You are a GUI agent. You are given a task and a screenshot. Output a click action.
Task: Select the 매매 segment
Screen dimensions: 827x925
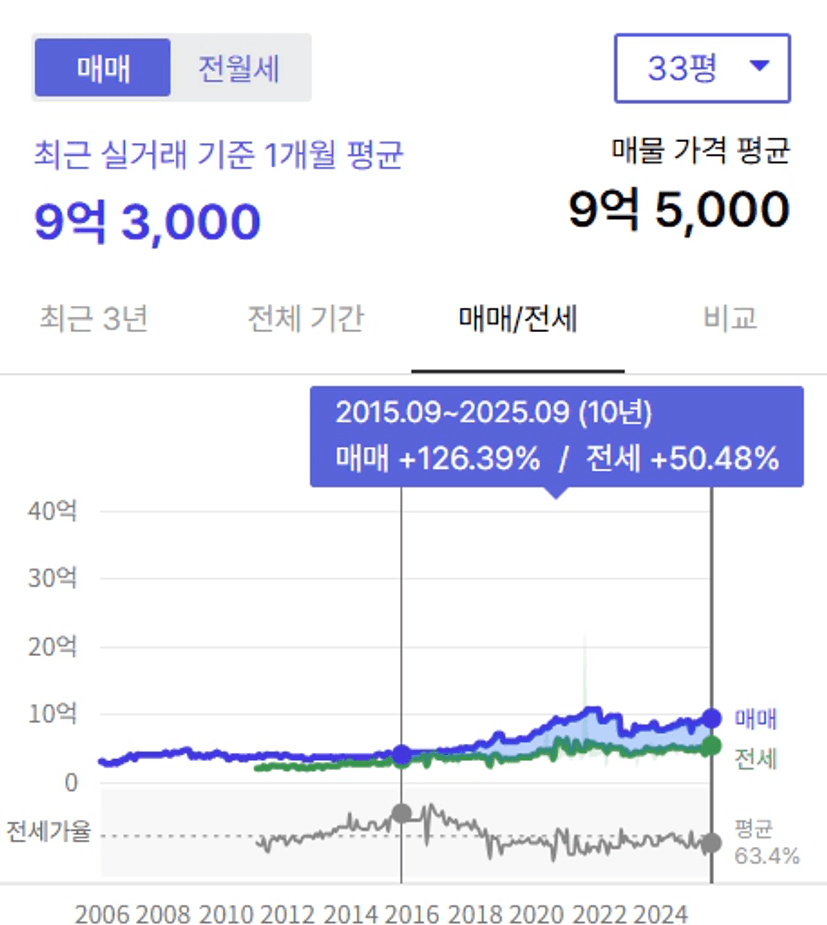click(103, 68)
